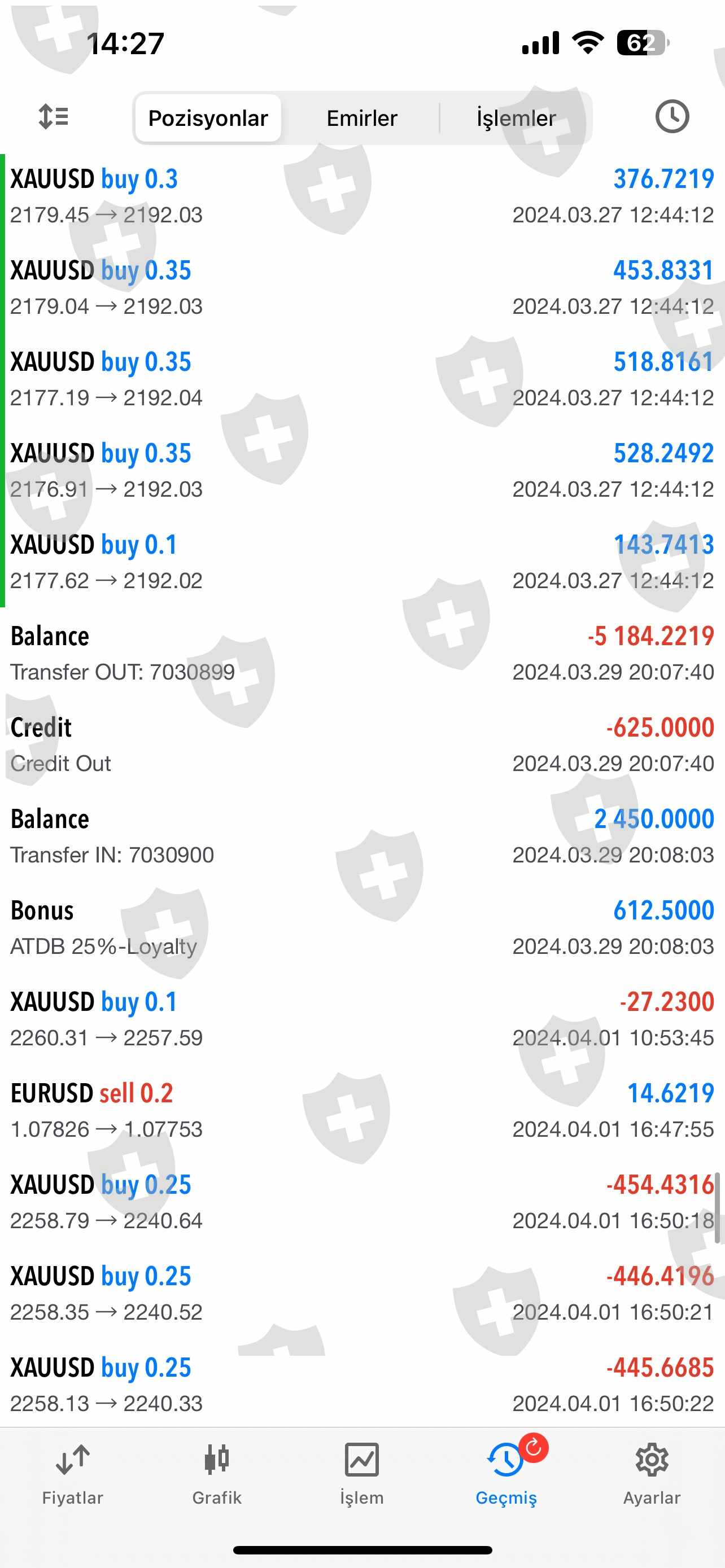Select the Geçmiş tab
725x1568 pixels.
(506, 1474)
